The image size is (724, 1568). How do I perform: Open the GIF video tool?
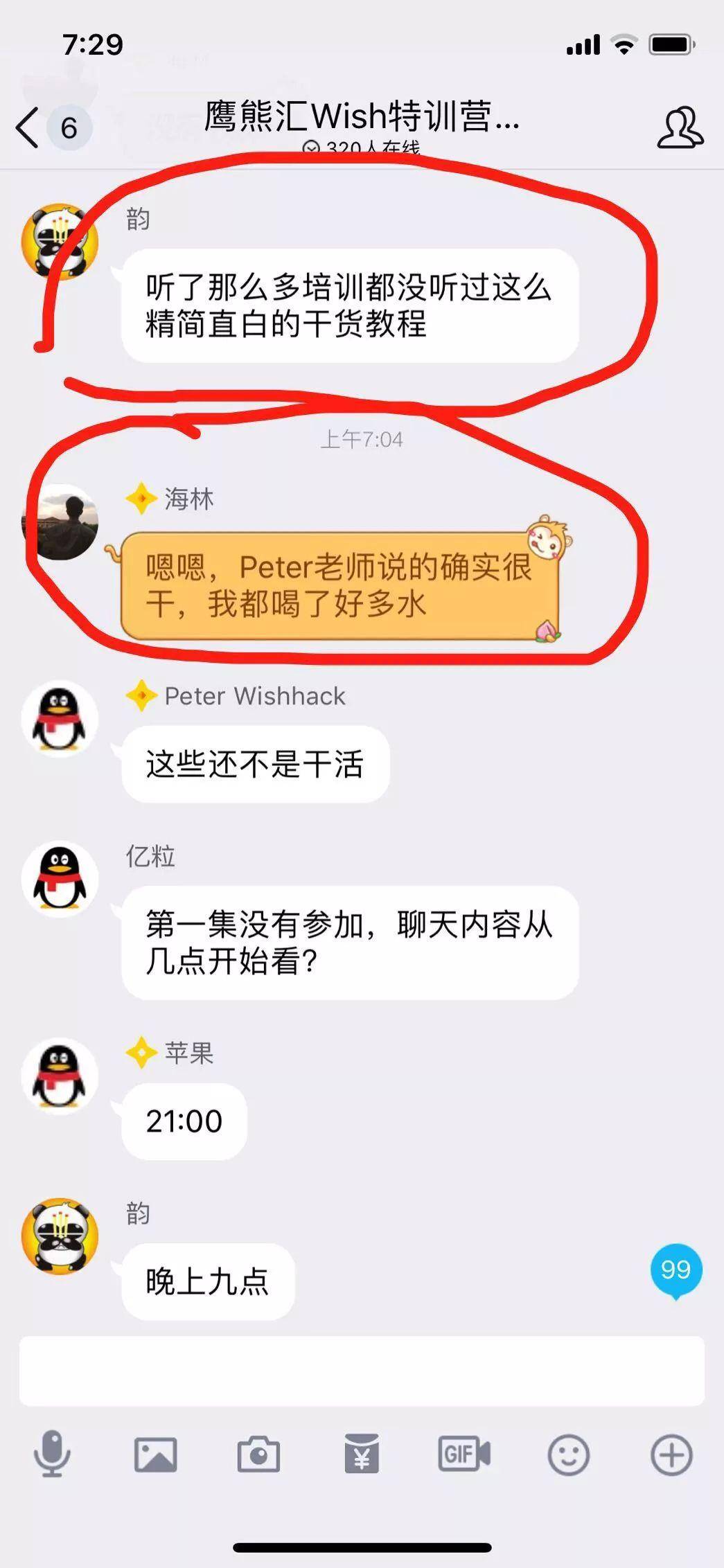pos(464,1454)
